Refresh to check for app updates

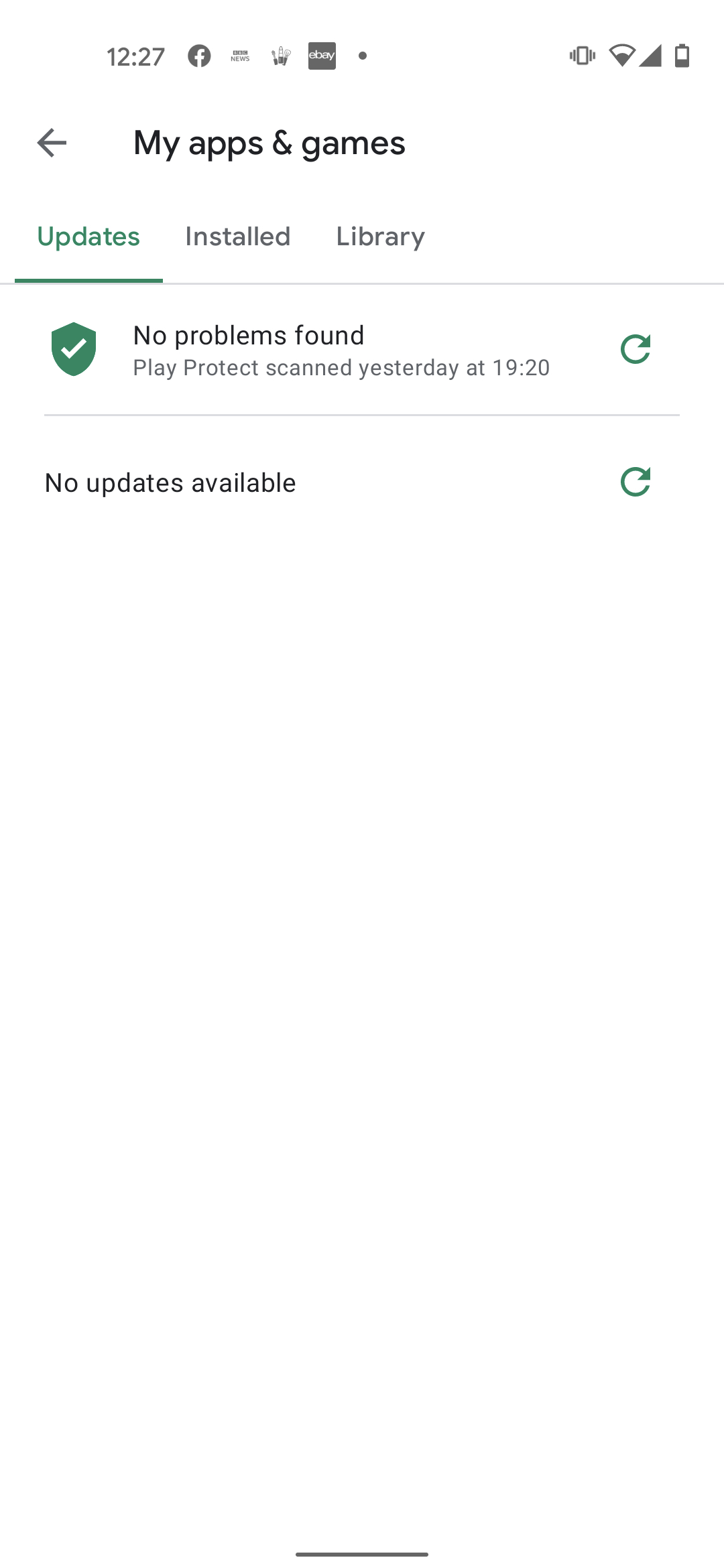click(635, 482)
